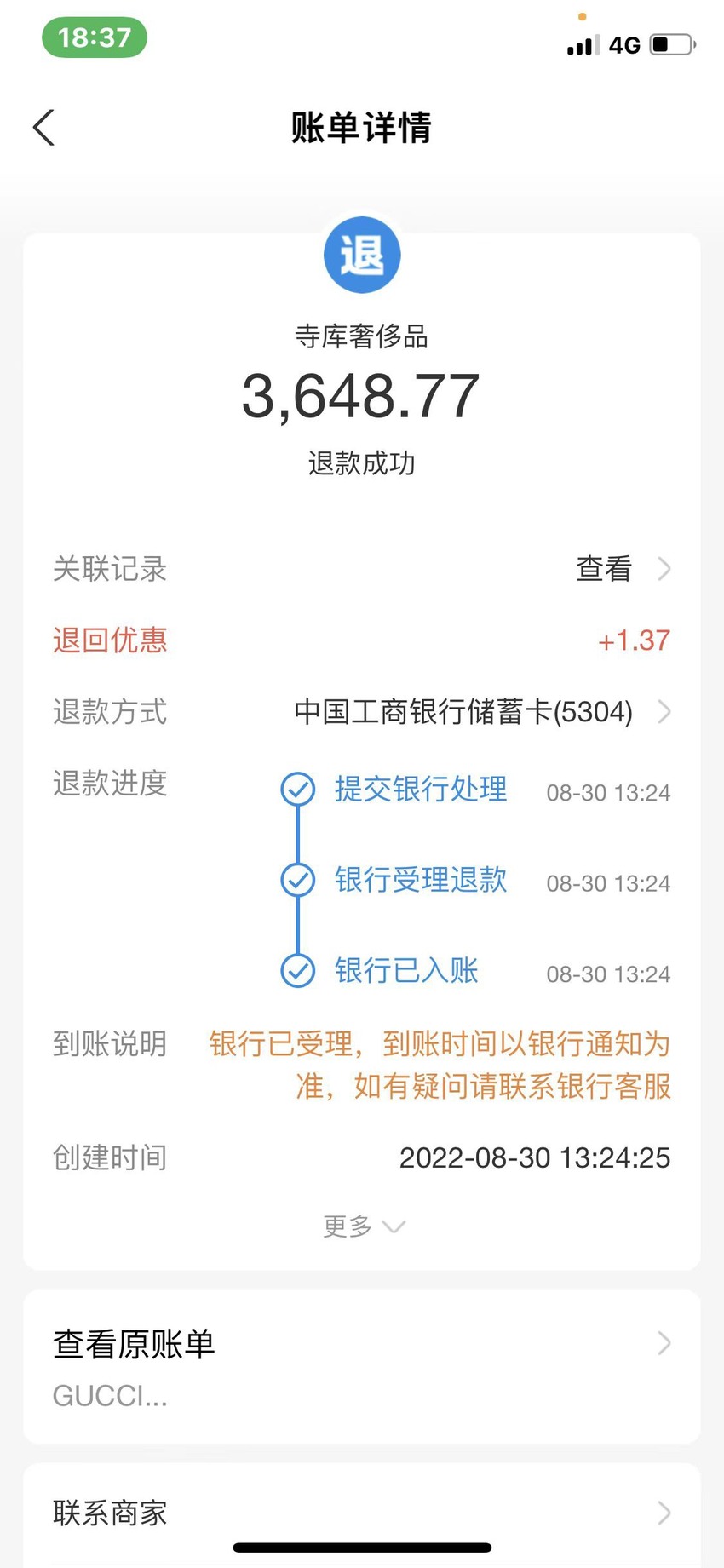
Task: Open 关联记录 via 查看
Action: tap(623, 569)
